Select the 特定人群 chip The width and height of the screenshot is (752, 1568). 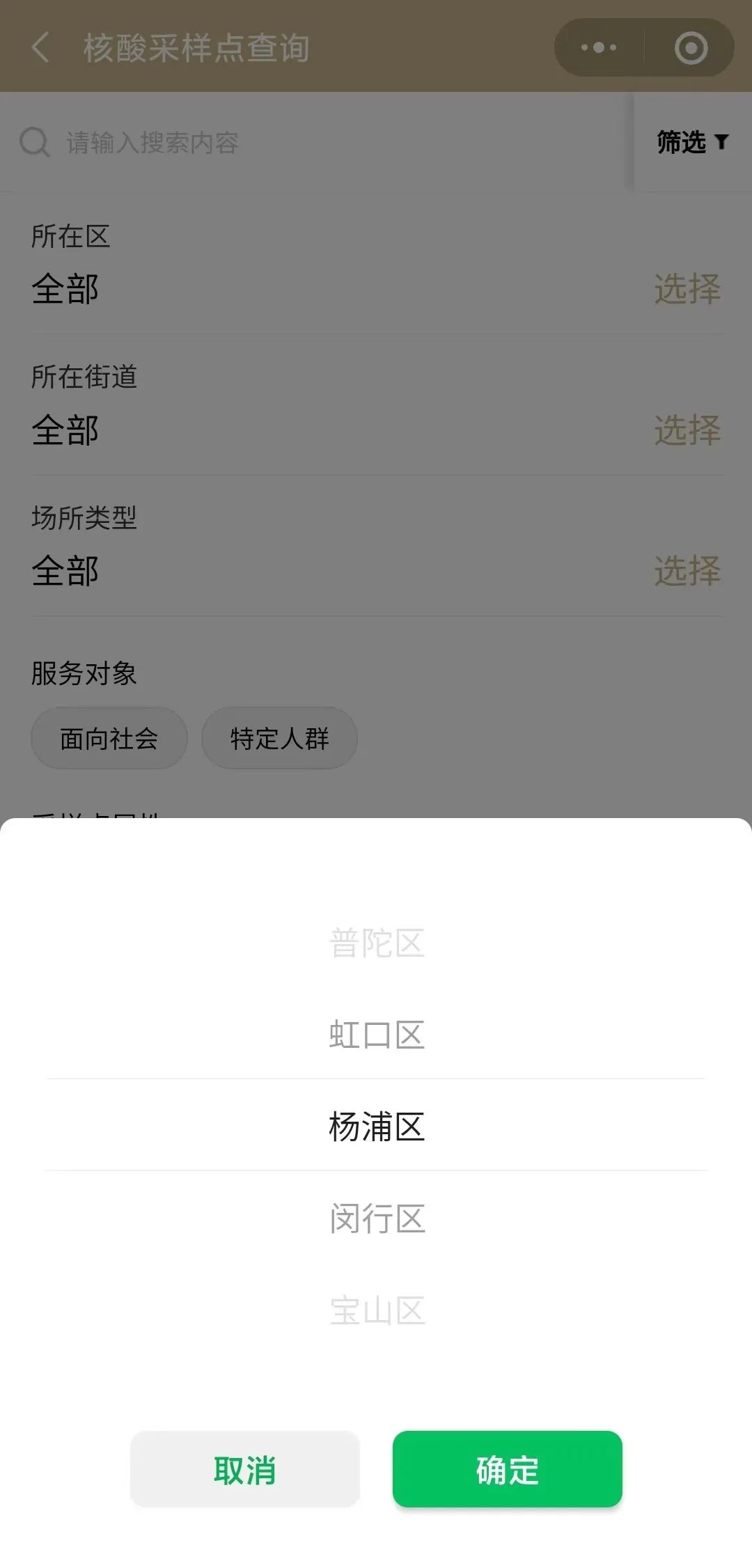[x=279, y=738]
